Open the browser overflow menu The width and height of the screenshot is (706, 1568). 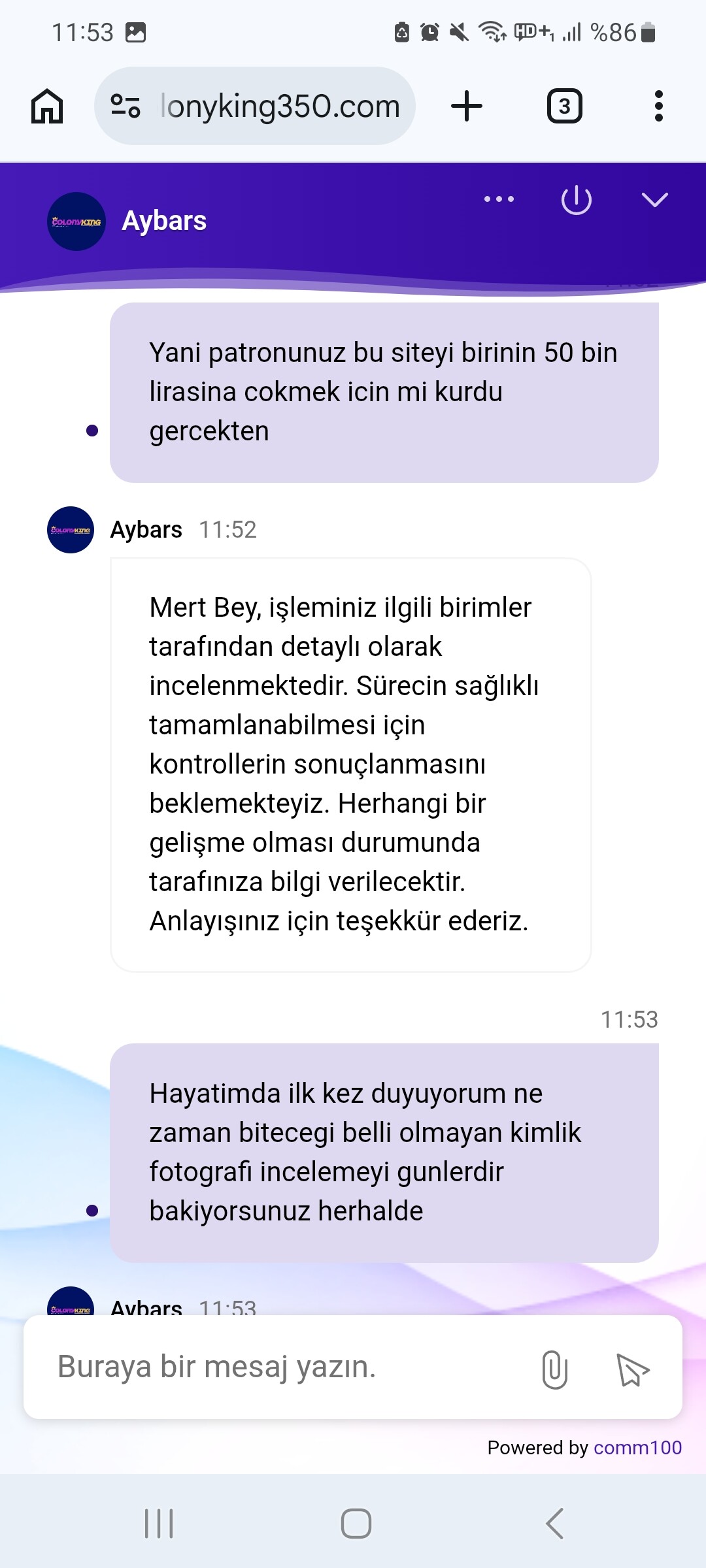(x=658, y=106)
